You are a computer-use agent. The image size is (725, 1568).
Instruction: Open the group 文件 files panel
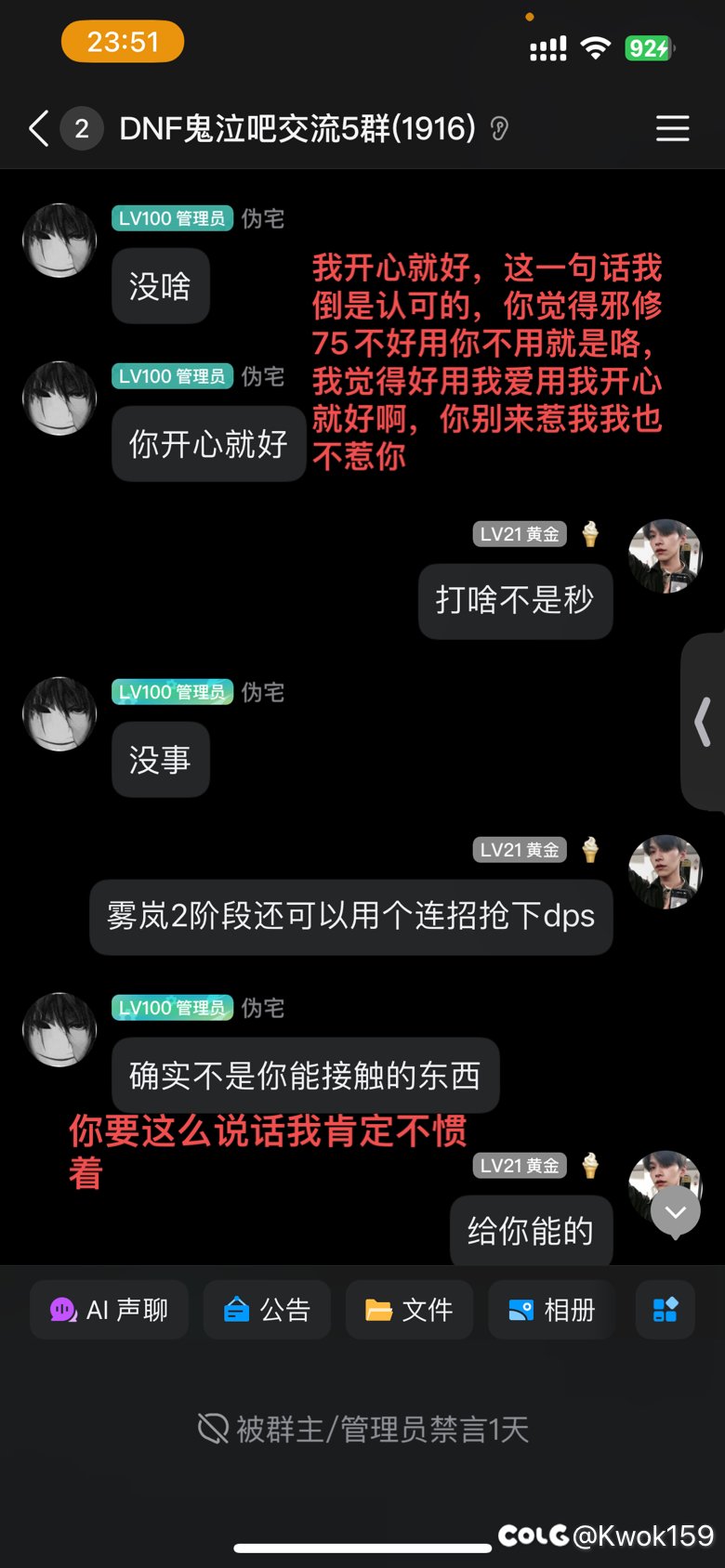click(x=409, y=1310)
